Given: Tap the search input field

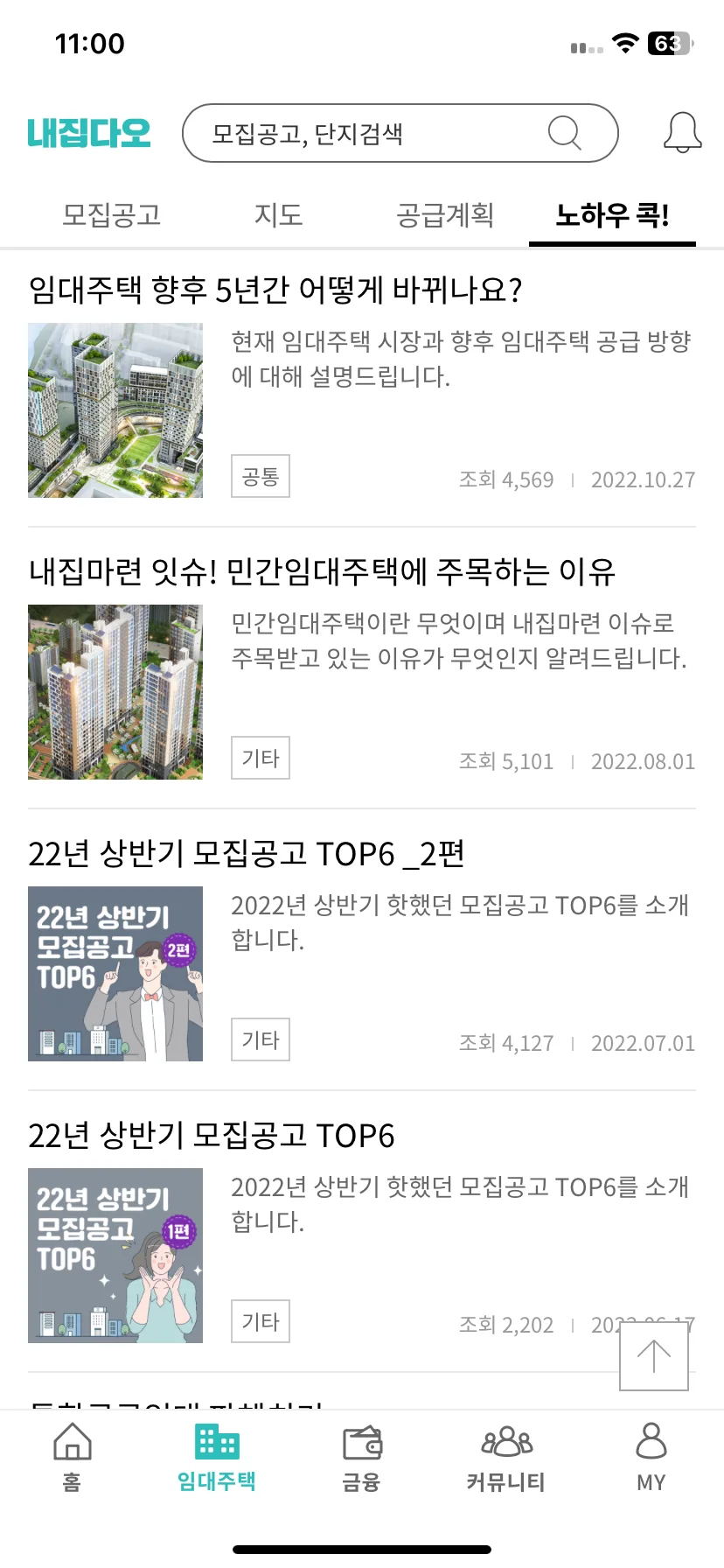Looking at the screenshot, I should click(x=367, y=132).
